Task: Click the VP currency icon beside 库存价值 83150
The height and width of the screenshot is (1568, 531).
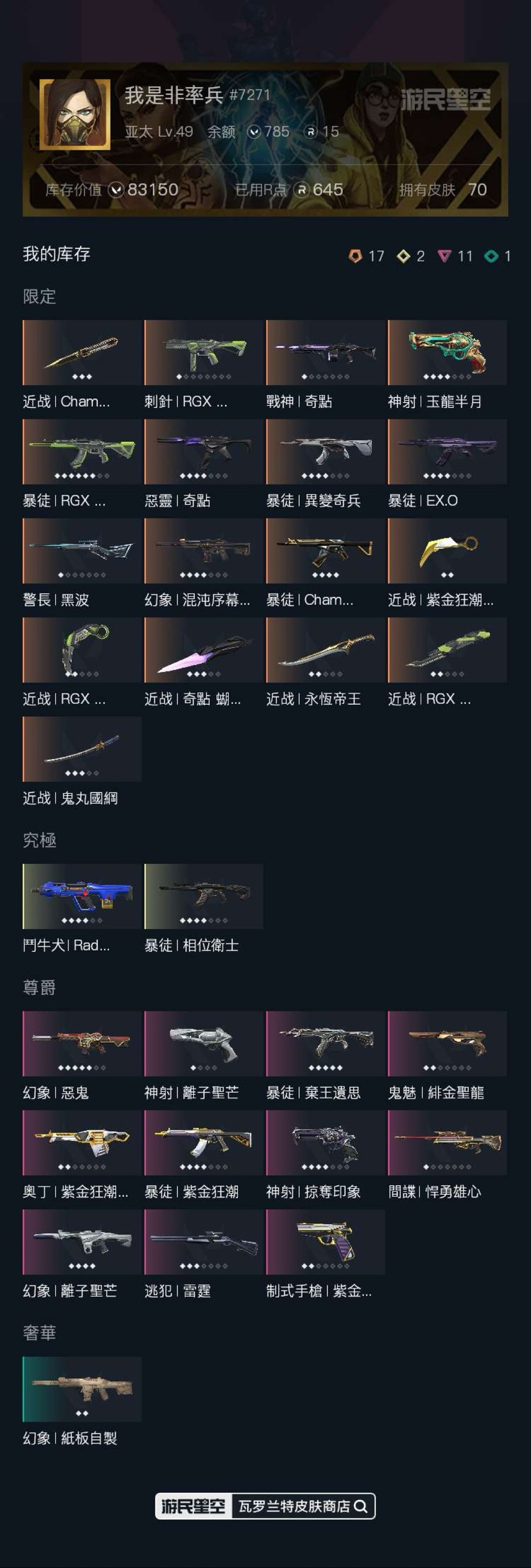Action: 115,191
